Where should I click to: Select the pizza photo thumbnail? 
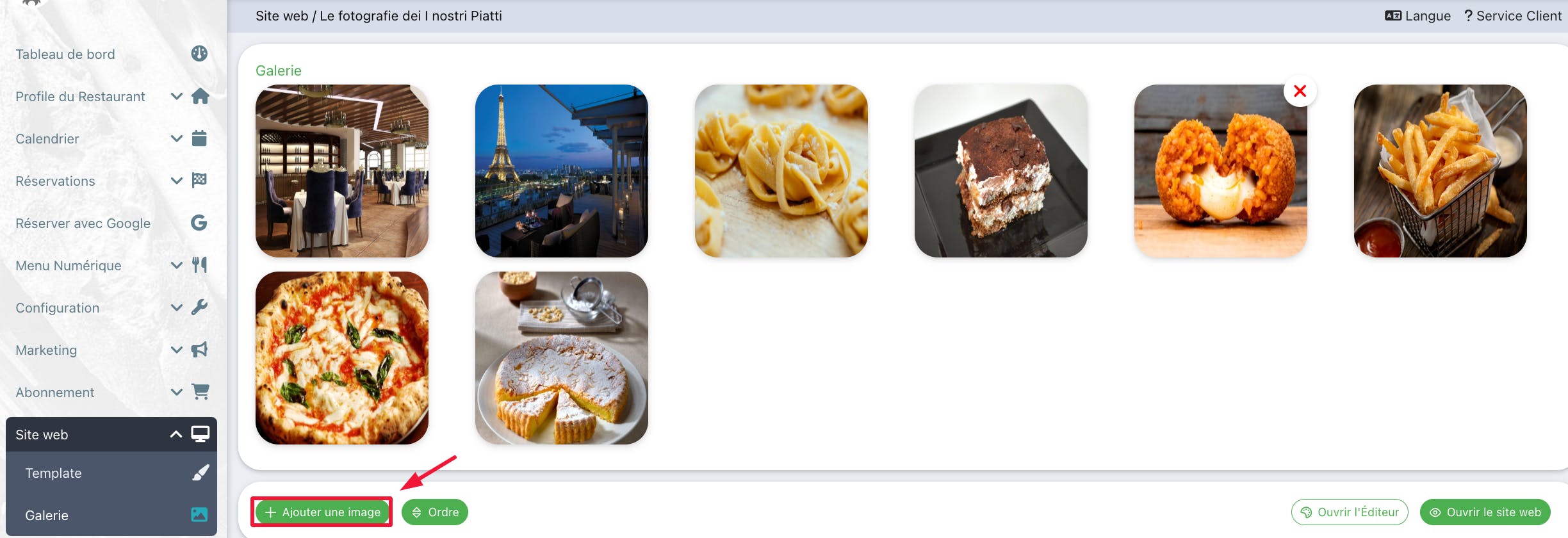point(342,358)
